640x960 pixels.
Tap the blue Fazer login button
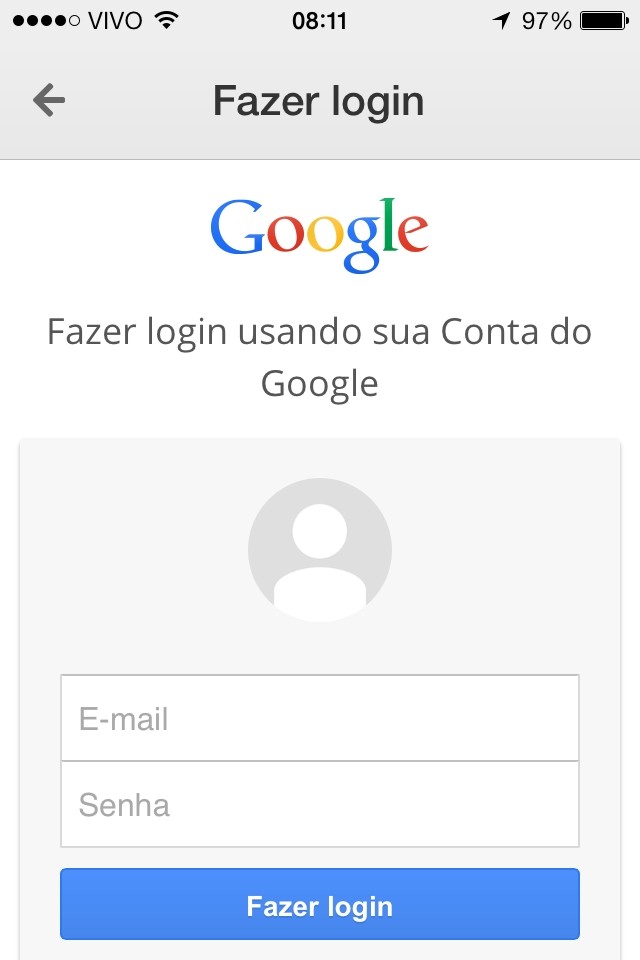point(320,905)
